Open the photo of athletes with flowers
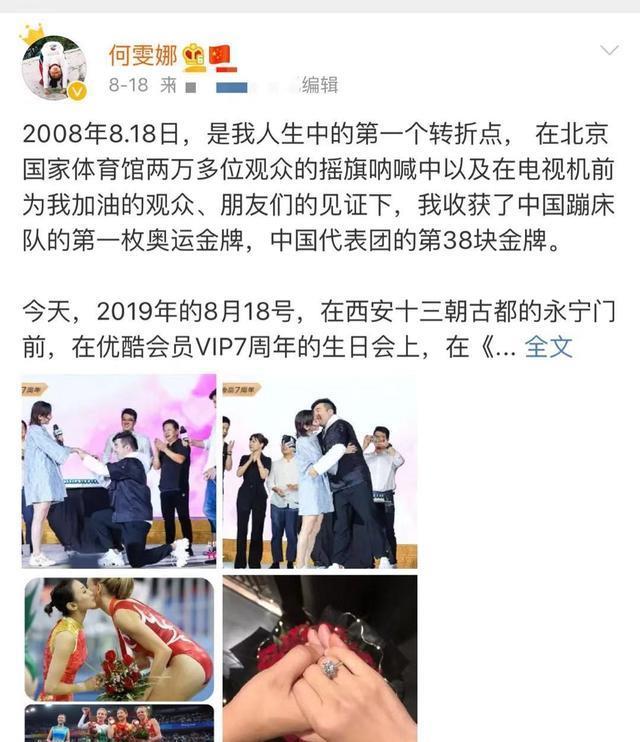 (119, 638)
